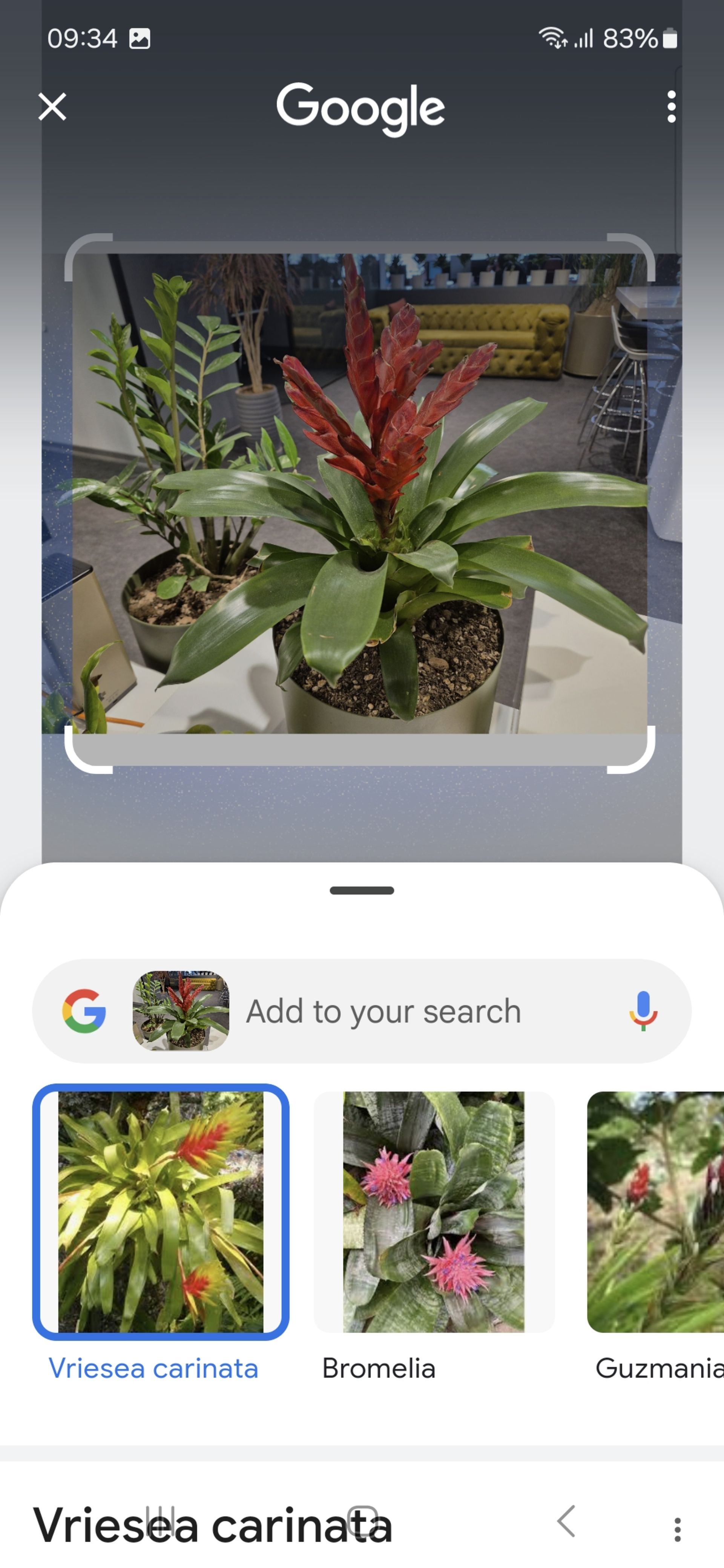Tap the results sheet drag handle

[362, 891]
